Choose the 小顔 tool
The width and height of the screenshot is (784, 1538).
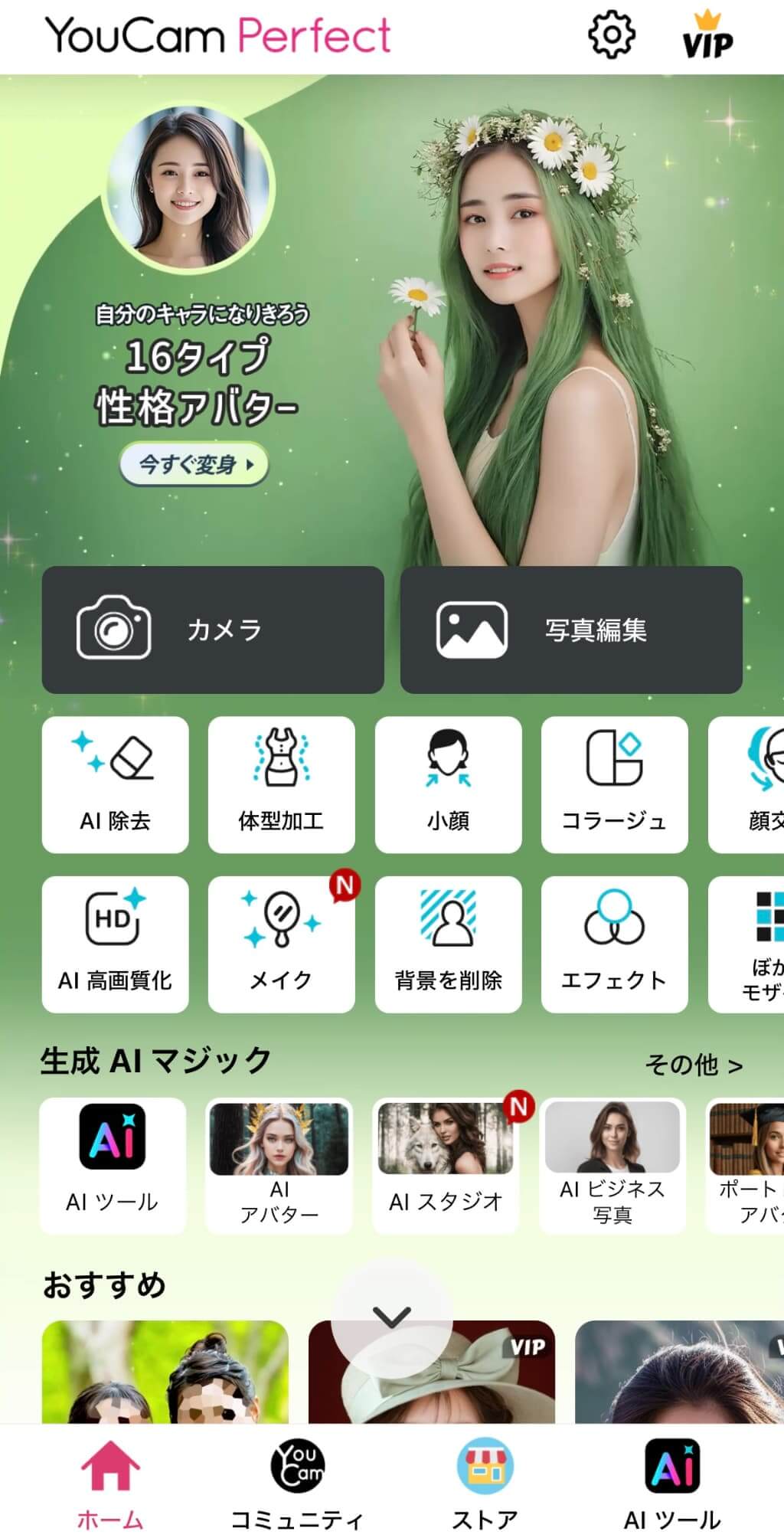(448, 784)
